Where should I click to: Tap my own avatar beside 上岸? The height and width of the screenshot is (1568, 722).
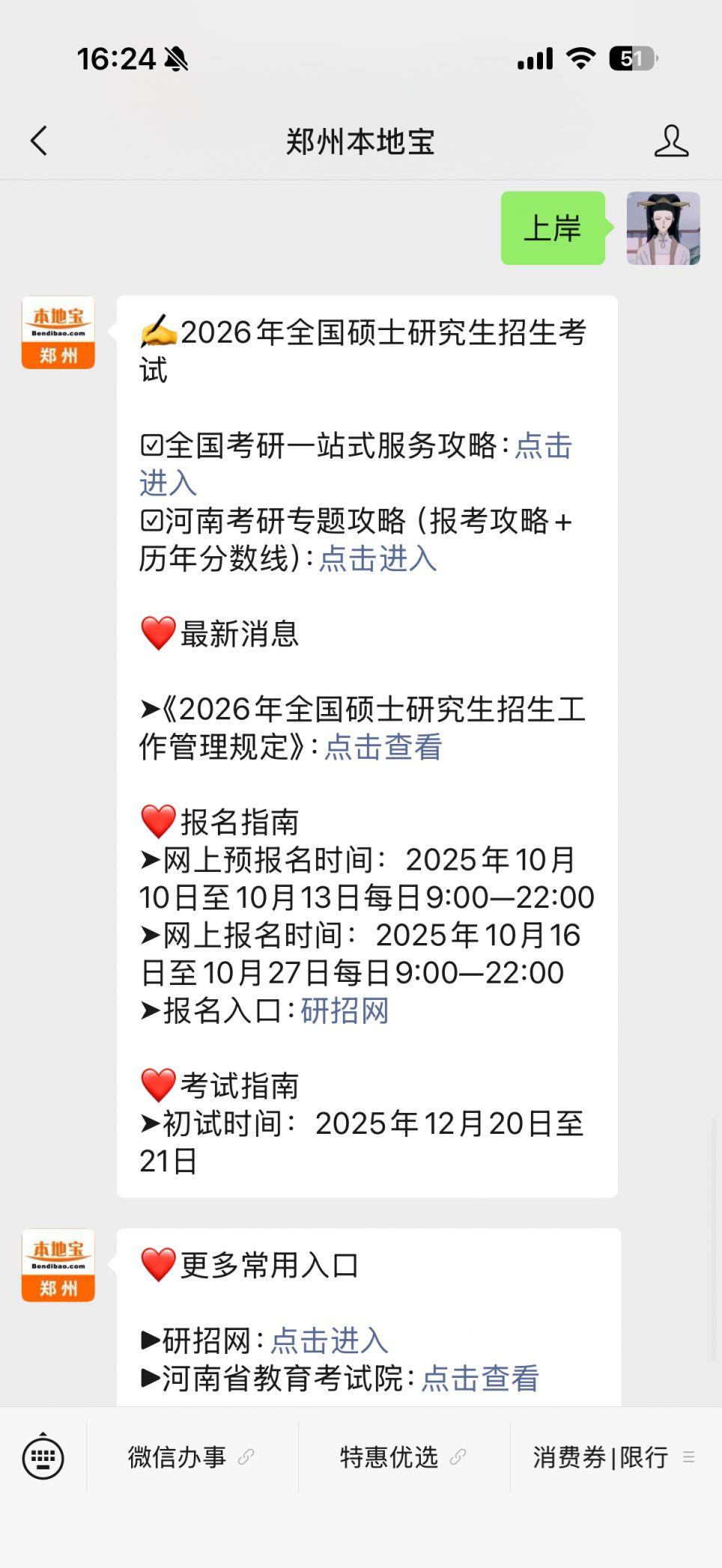coord(663,228)
